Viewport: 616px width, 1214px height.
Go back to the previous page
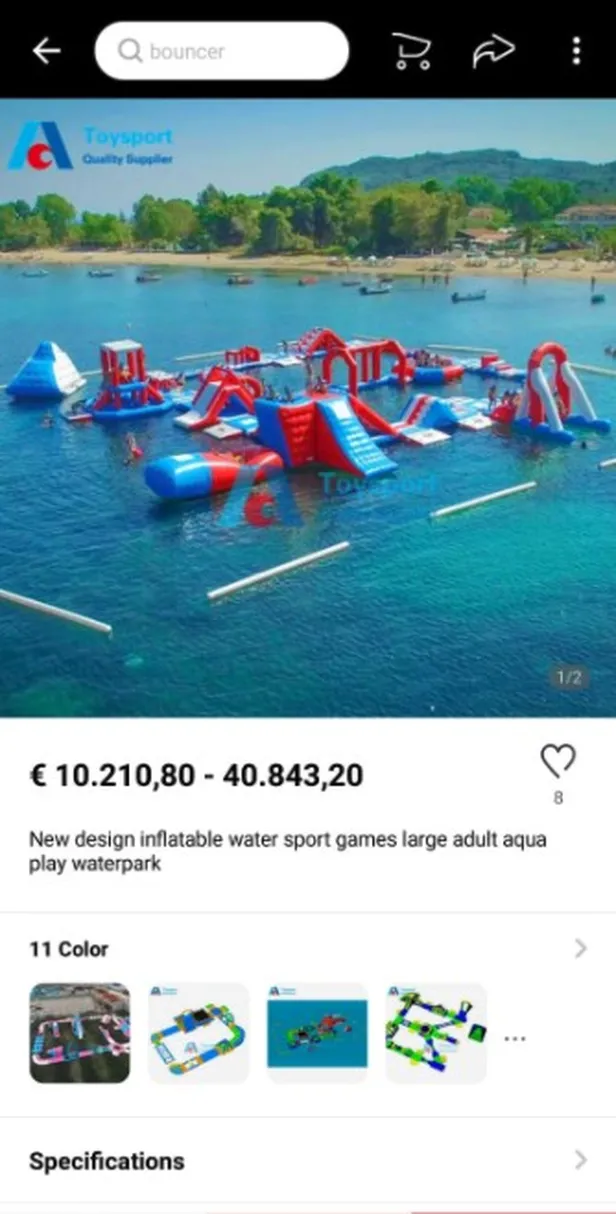pos(46,51)
